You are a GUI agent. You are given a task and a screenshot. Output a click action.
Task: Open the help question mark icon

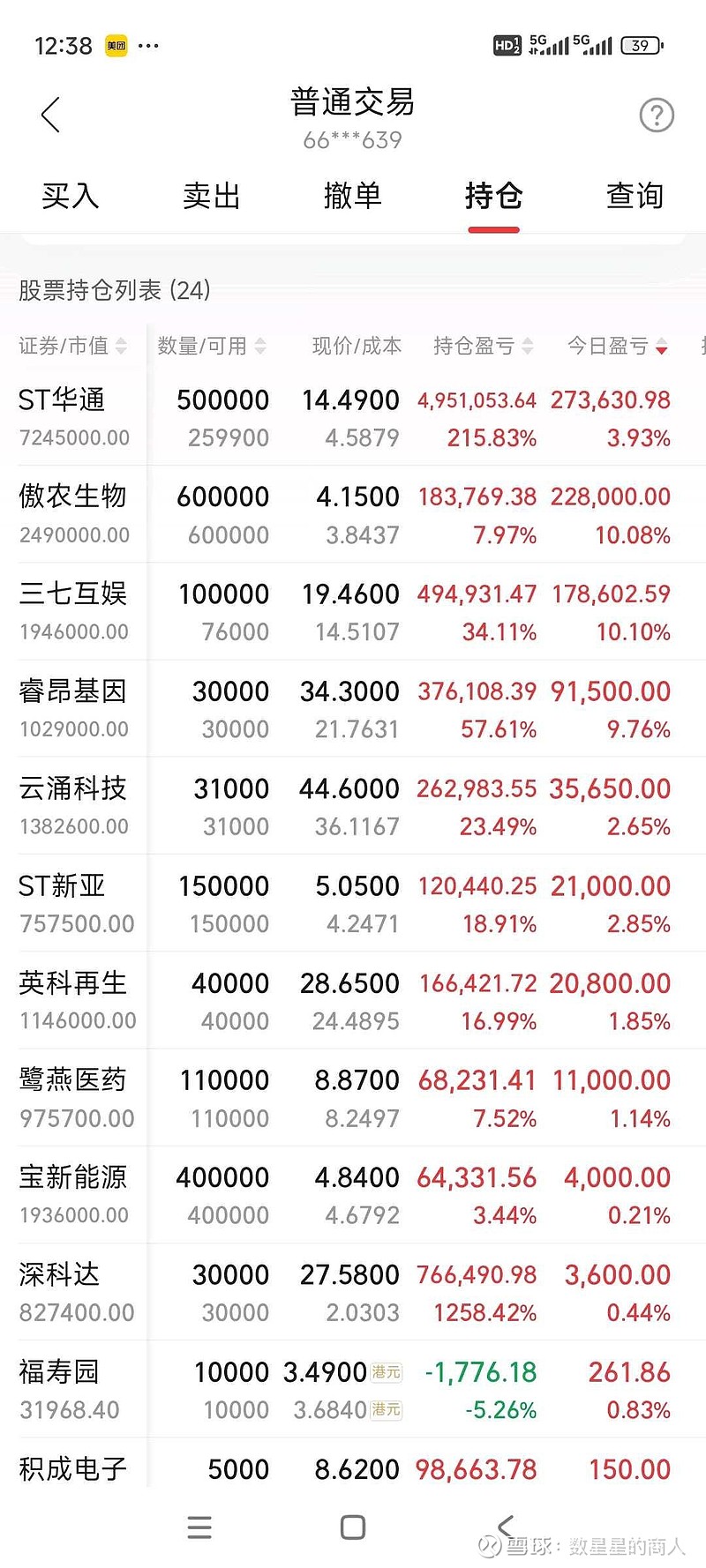[x=657, y=116]
